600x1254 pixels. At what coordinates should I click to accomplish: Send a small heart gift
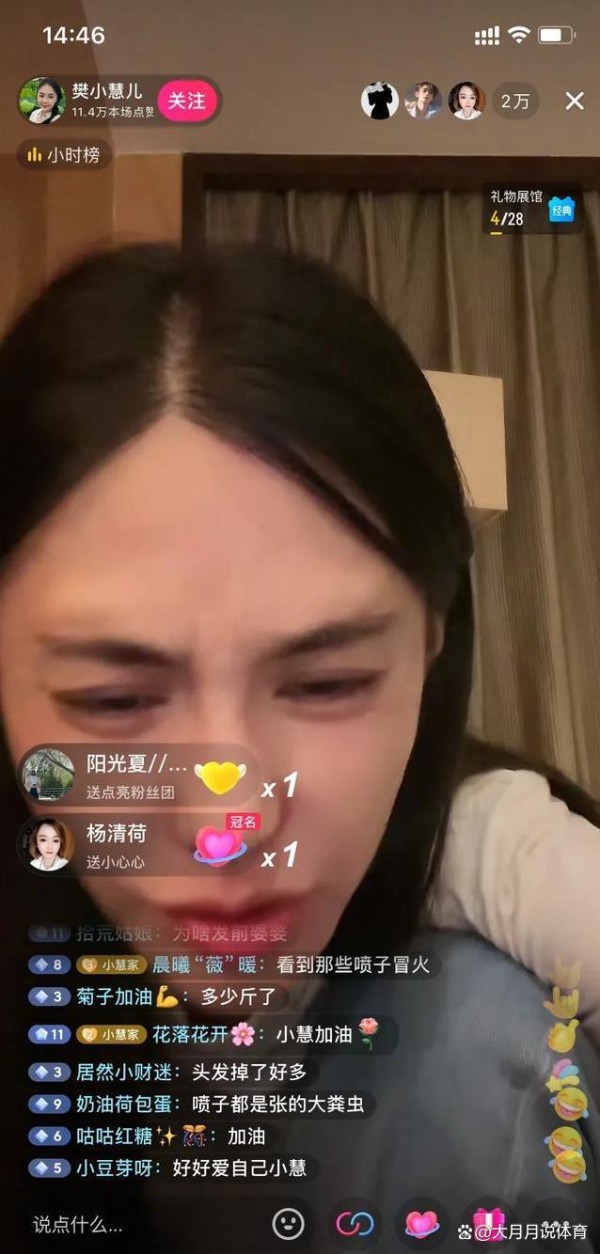click(x=421, y=1222)
